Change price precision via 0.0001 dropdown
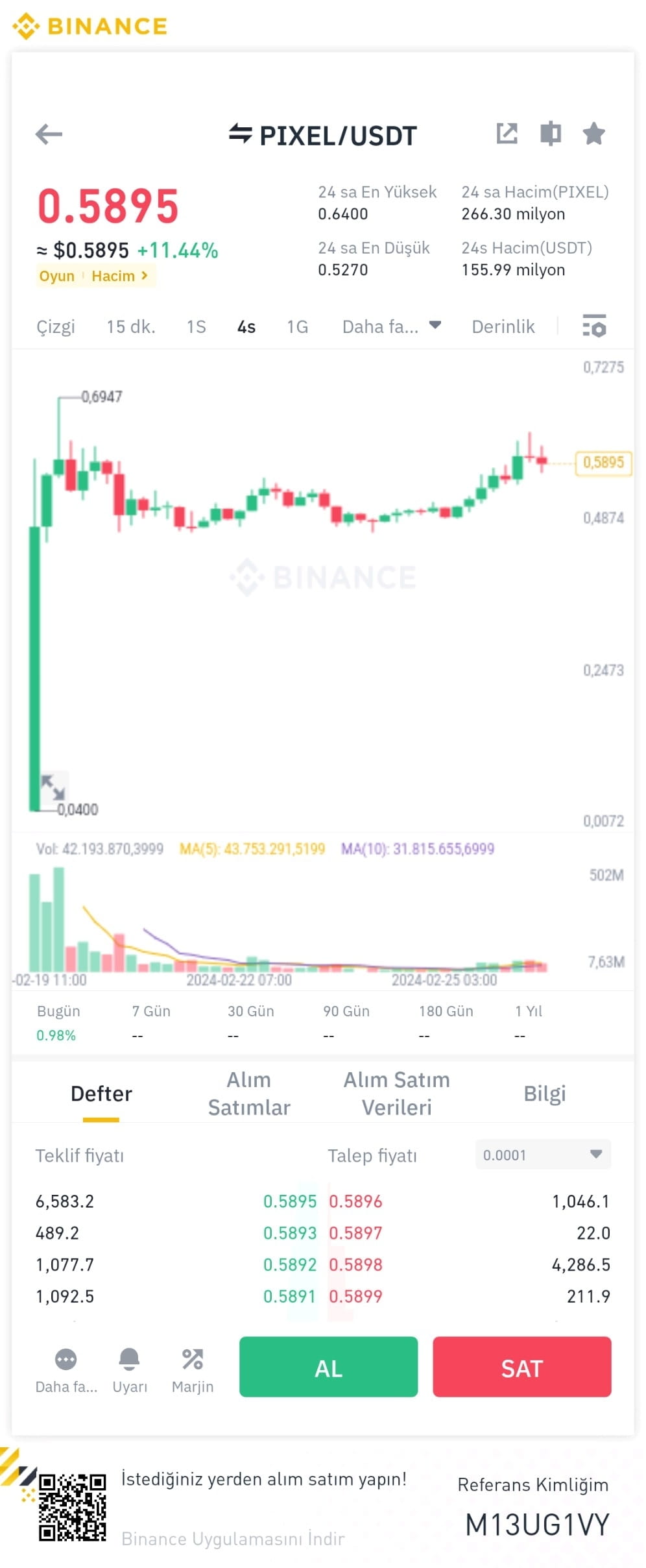The image size is (646, 1568). (544, 1155)
